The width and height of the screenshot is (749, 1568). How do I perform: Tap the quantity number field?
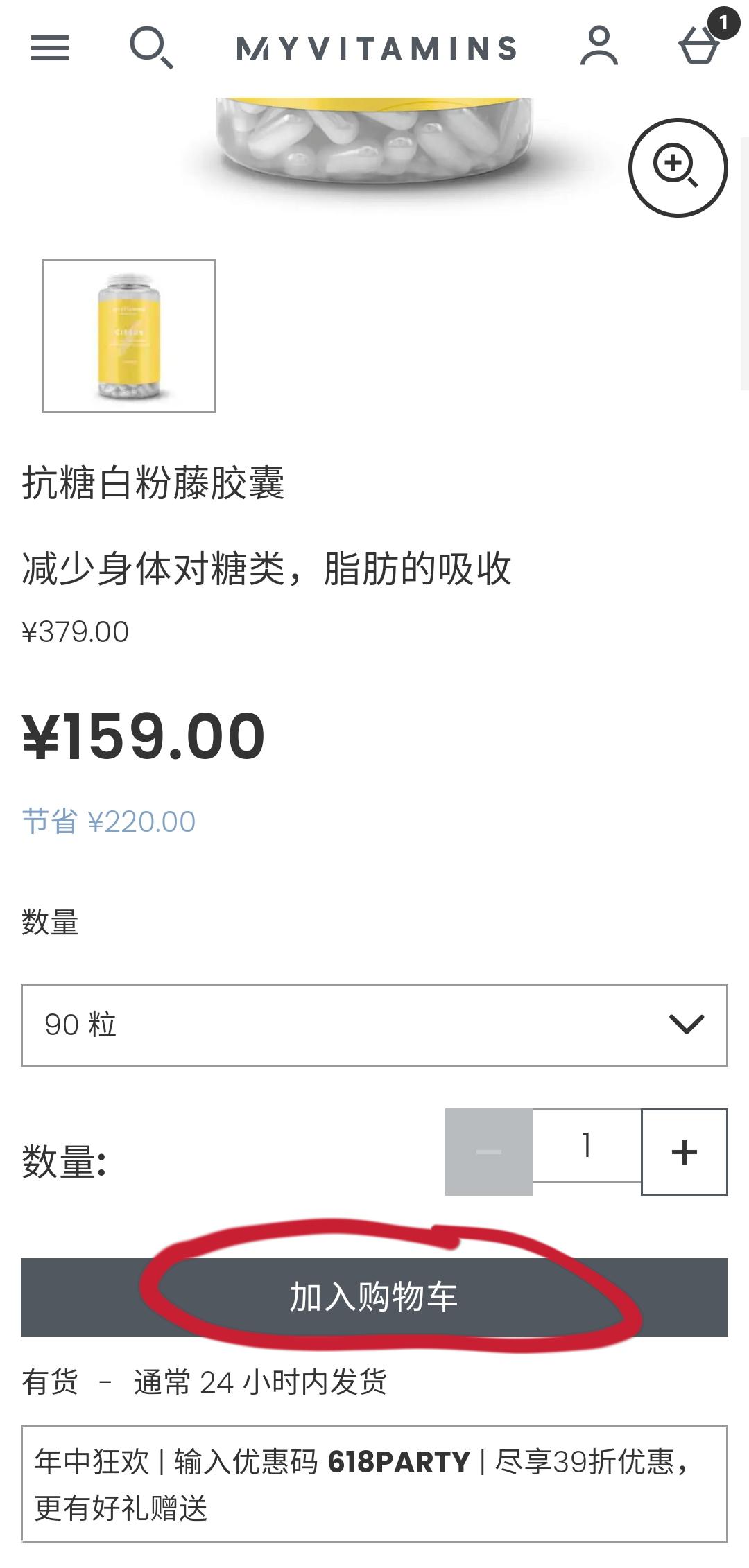(587, 1145)
